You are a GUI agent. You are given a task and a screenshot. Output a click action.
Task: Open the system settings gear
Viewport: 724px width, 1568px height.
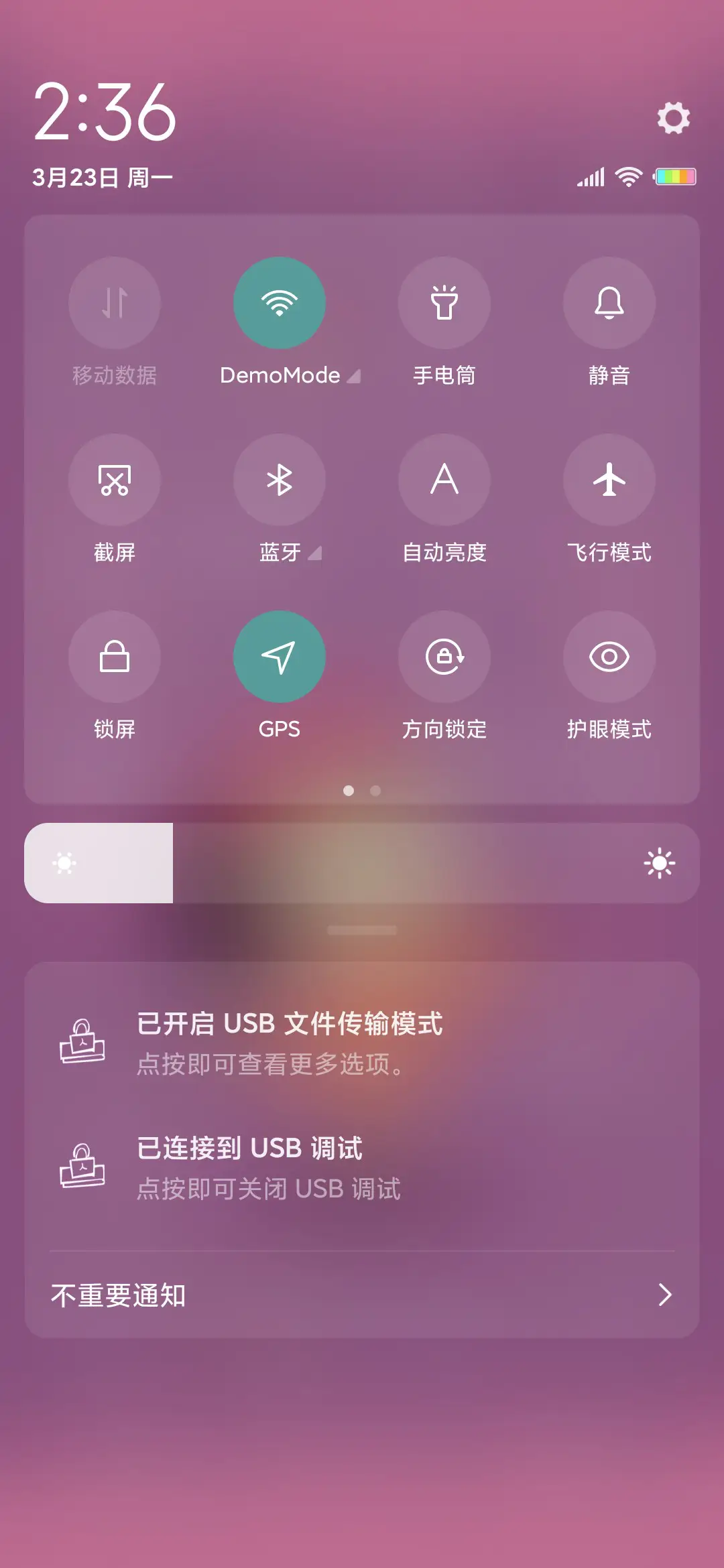pyautogui.click(x=673, y=119)
